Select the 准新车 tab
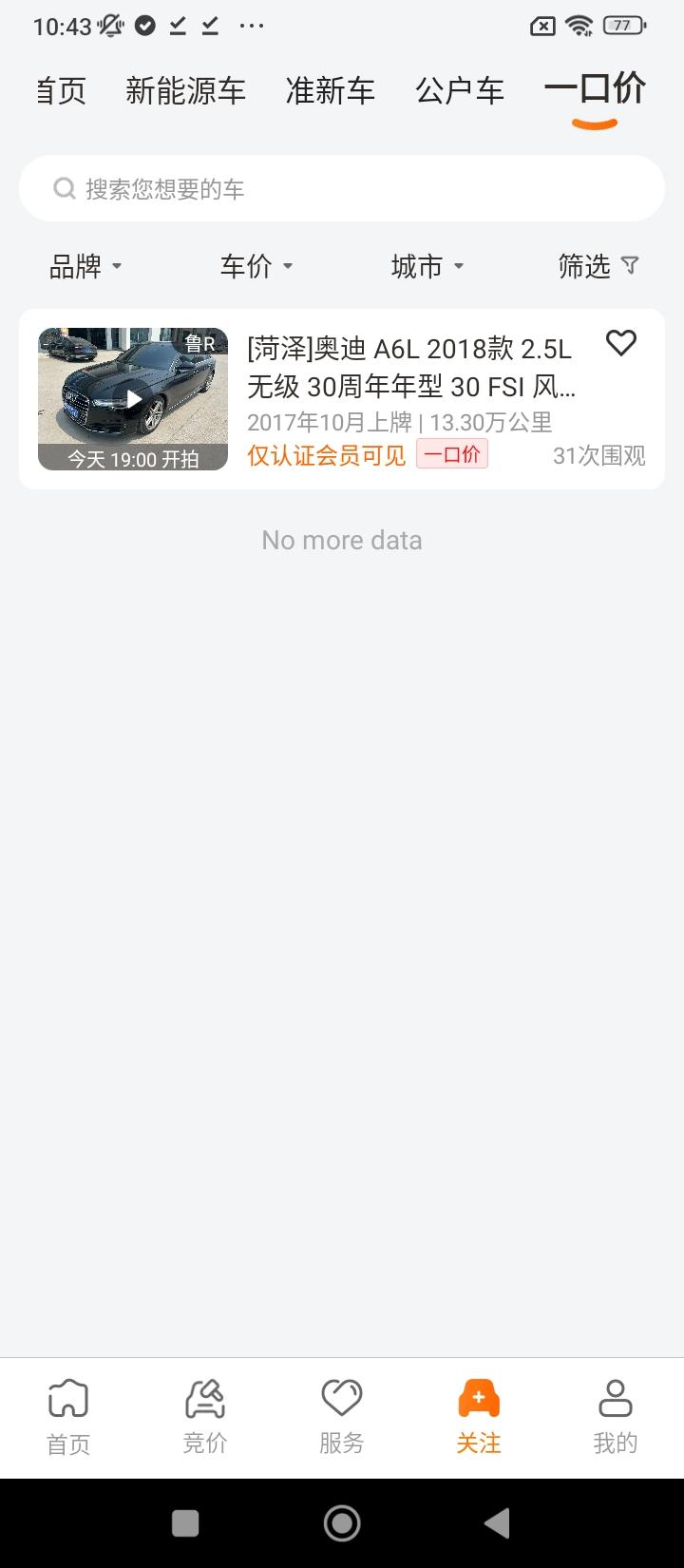684x1568 pixels. tap(331, 89)
